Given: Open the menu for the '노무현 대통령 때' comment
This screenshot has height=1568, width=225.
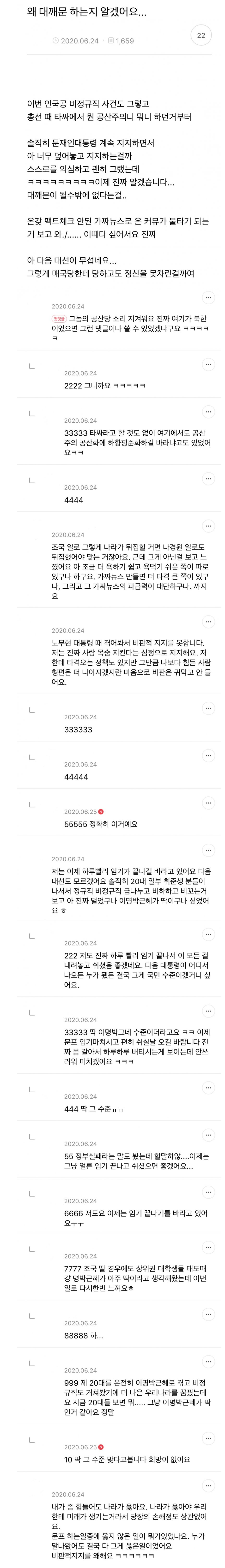Looking at the screenshot, I should (208, 621).
